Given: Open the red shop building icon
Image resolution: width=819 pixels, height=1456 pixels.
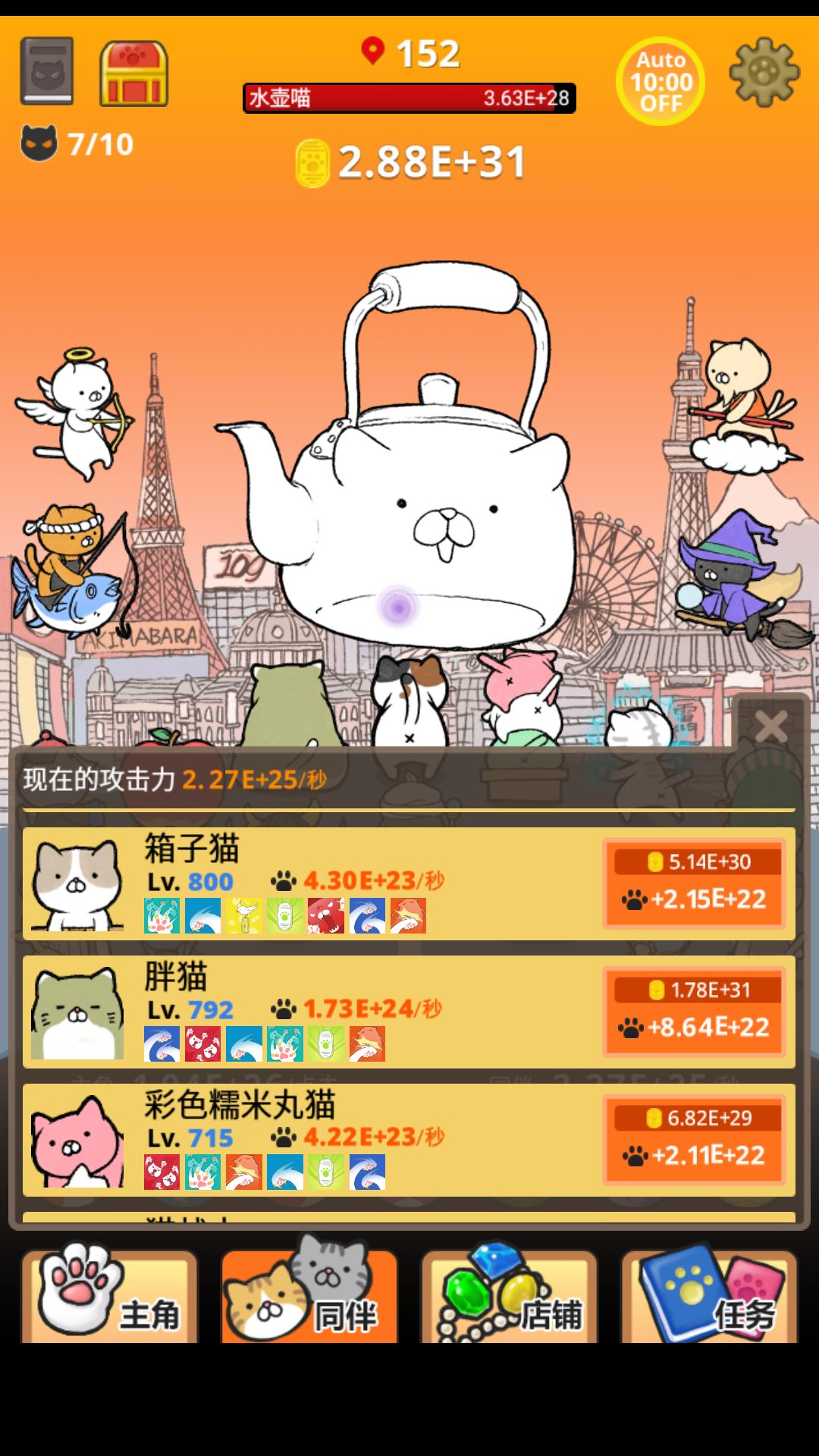Looking at the screenshot, I should pos(133,72).
